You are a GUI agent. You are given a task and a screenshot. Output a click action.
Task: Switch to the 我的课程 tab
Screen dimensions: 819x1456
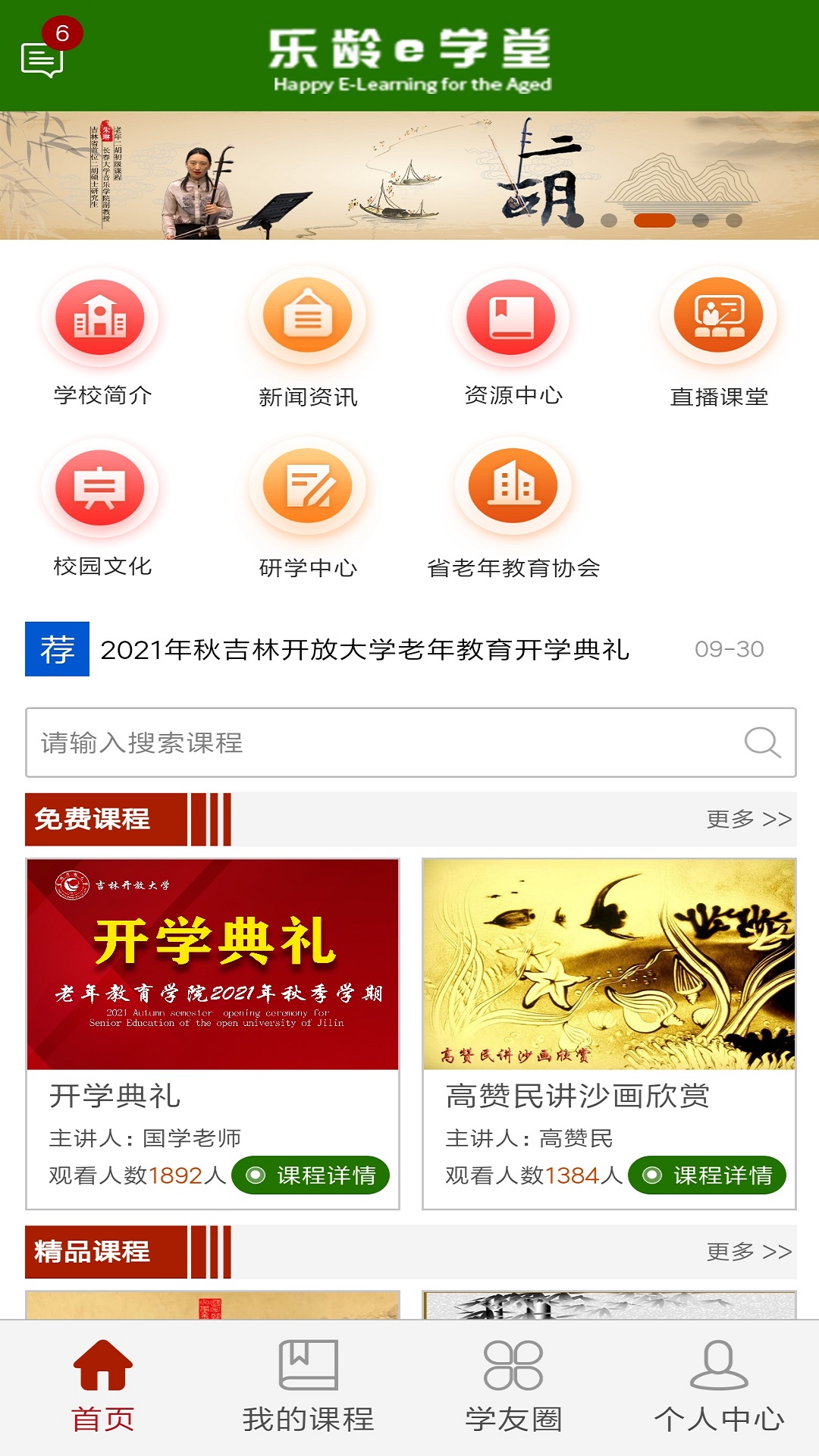(x=308, y=1388)
